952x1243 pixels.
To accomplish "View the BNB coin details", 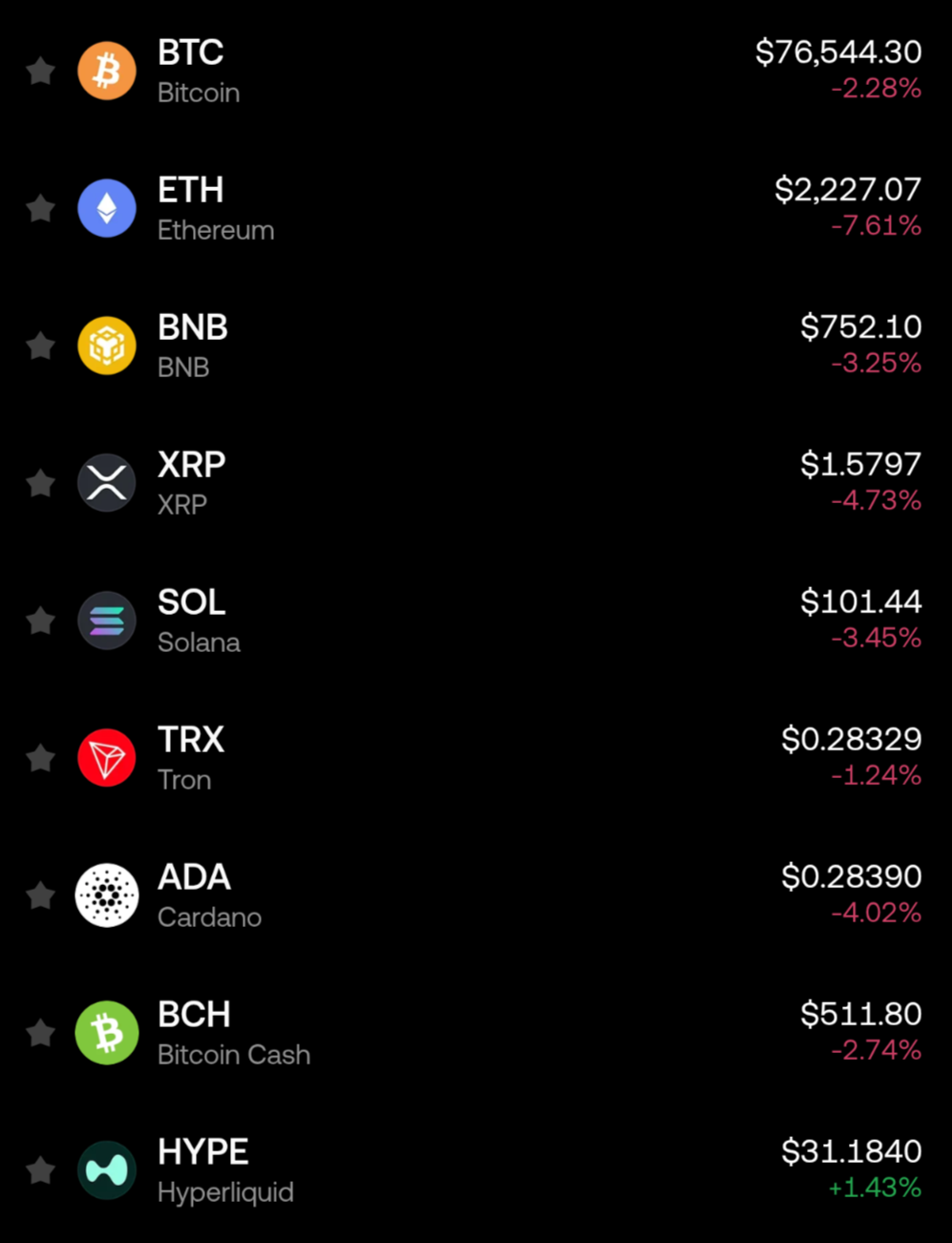I will 477,346.
